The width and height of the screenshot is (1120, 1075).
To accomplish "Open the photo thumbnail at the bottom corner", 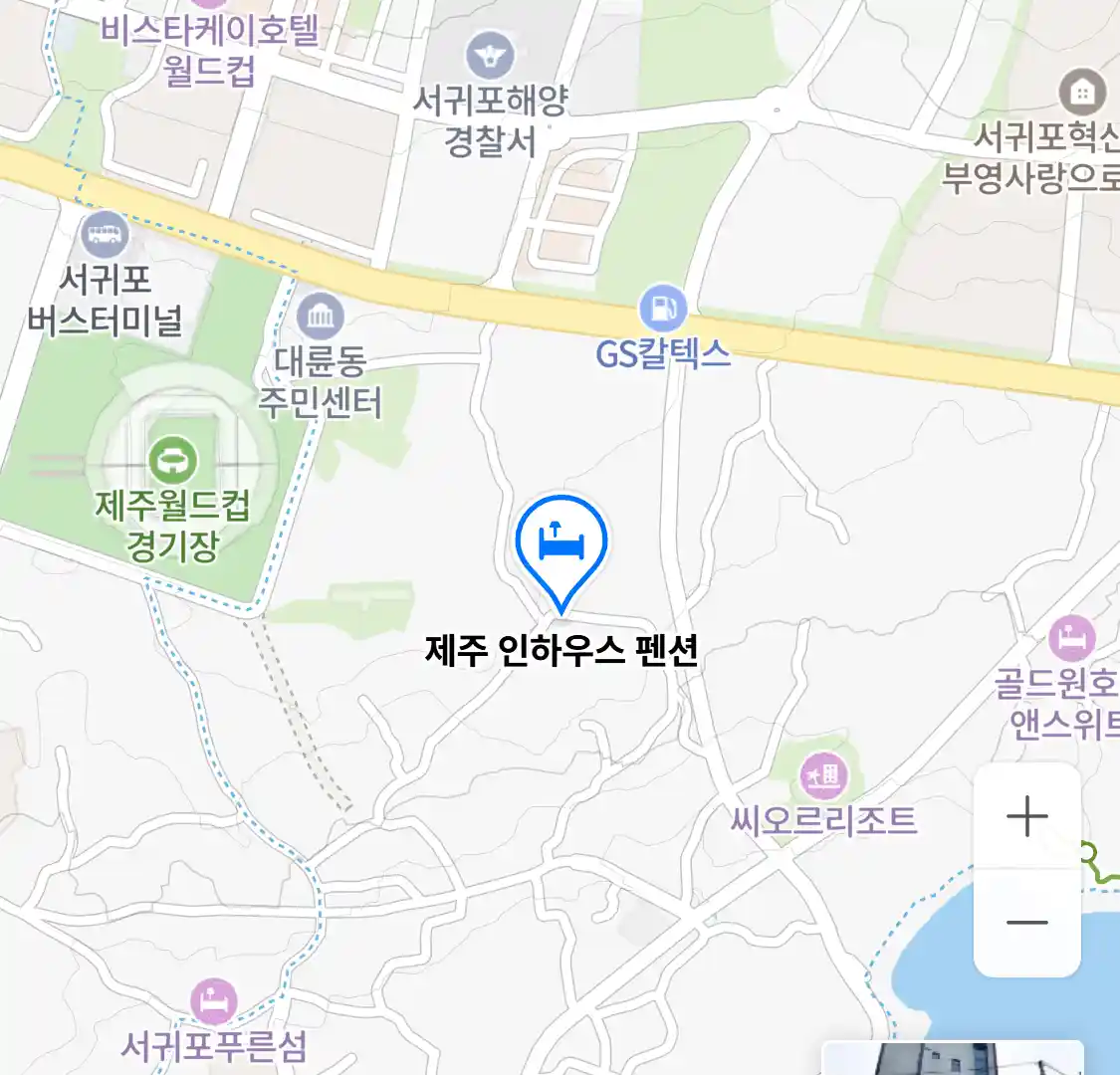I will pyautogui.click(x=953, y=1058).
